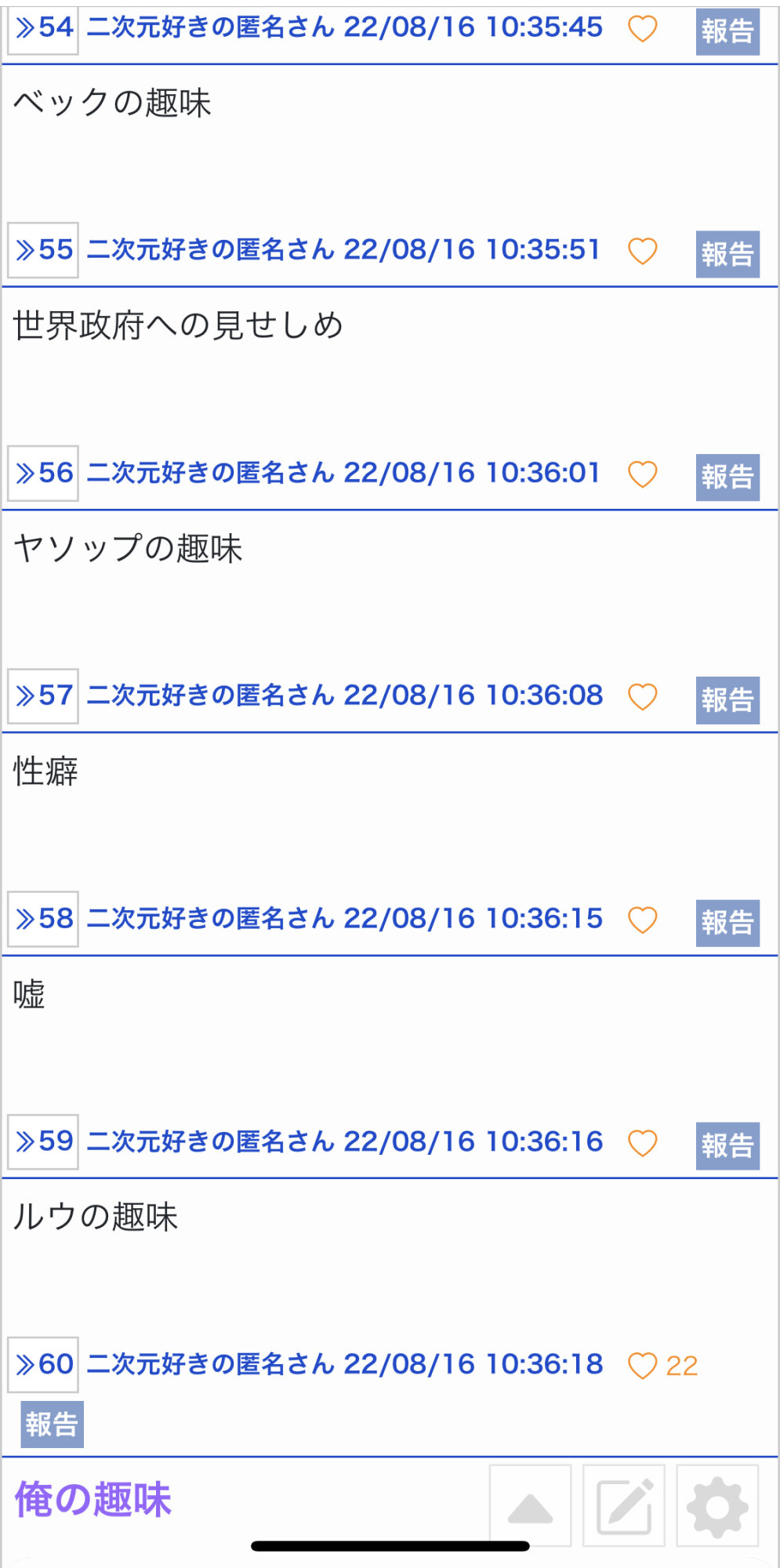Heart post number 56
This screenshot has height=1568, width=780.
pyautogui.click(x=642, y=474)
